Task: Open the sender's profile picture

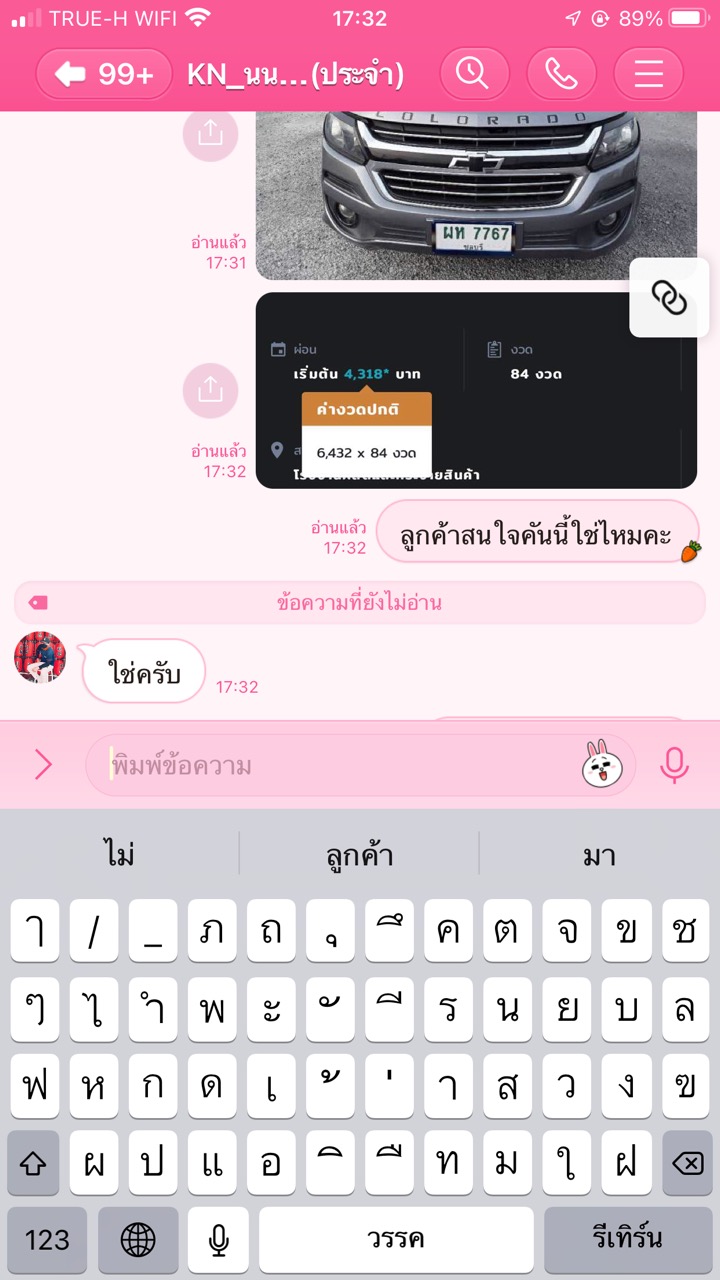Action: pyautogui.click(x=40, y=658)
